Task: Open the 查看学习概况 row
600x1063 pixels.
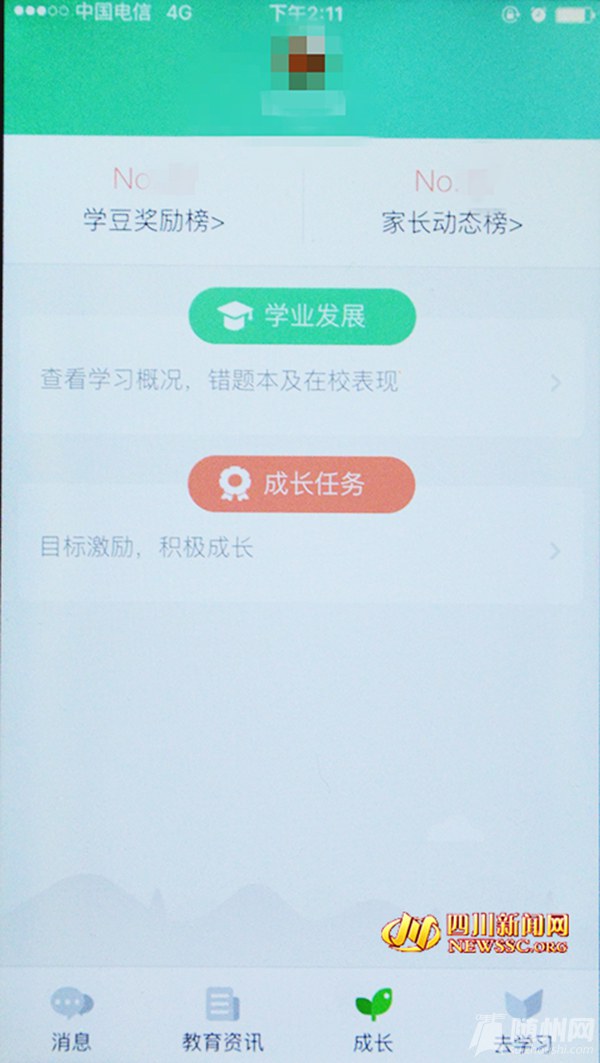Action: [300, 382]
